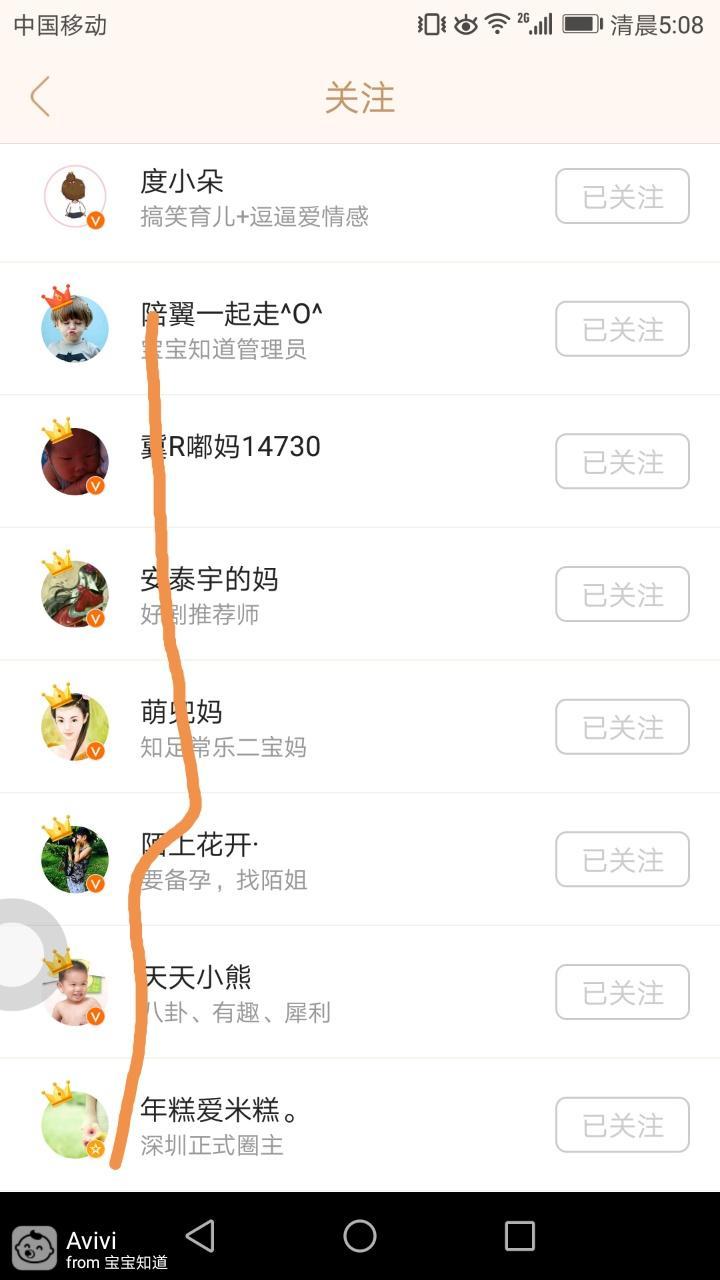Tap 已关注 next to 陪翼一起走^O^
The image size is (720, 1280).
622,329
